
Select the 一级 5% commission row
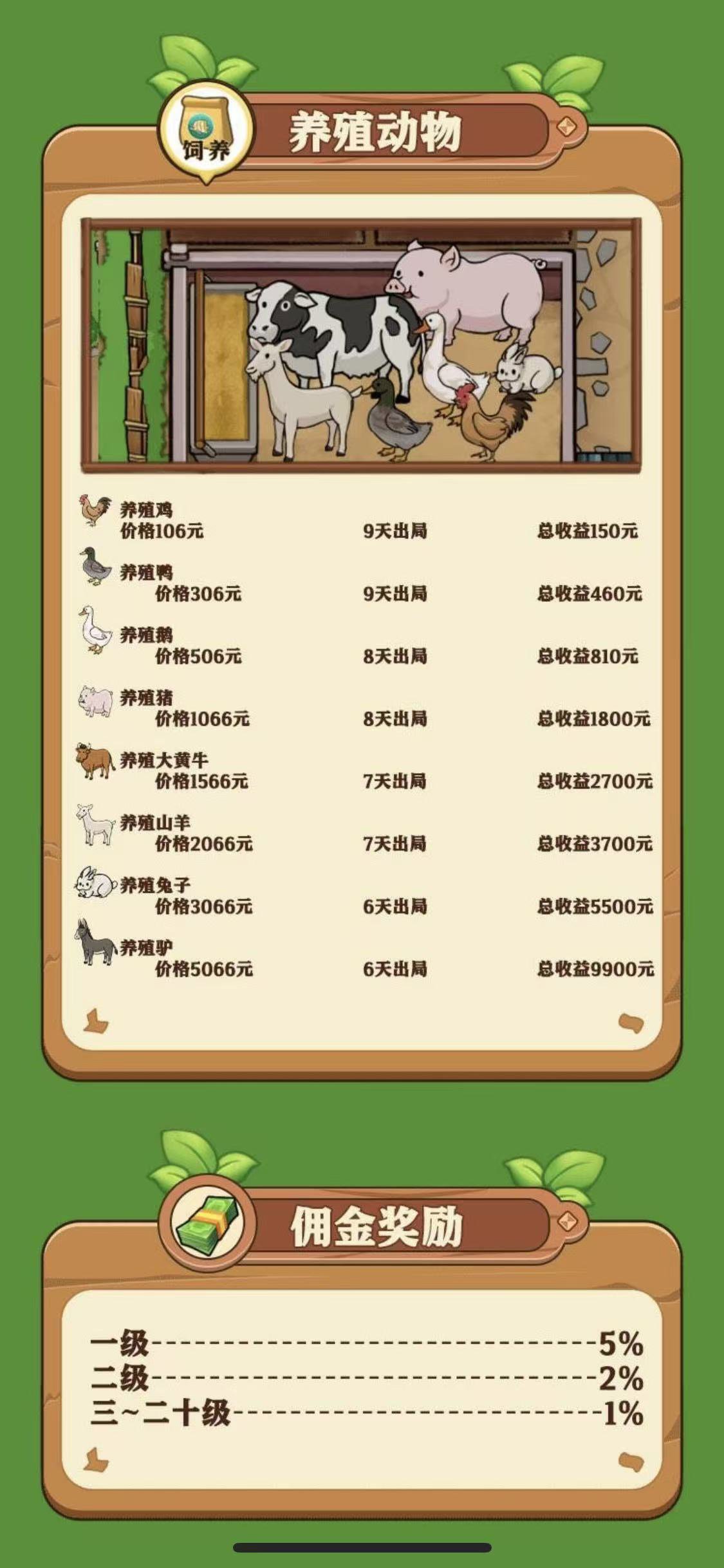point(362,1344)
